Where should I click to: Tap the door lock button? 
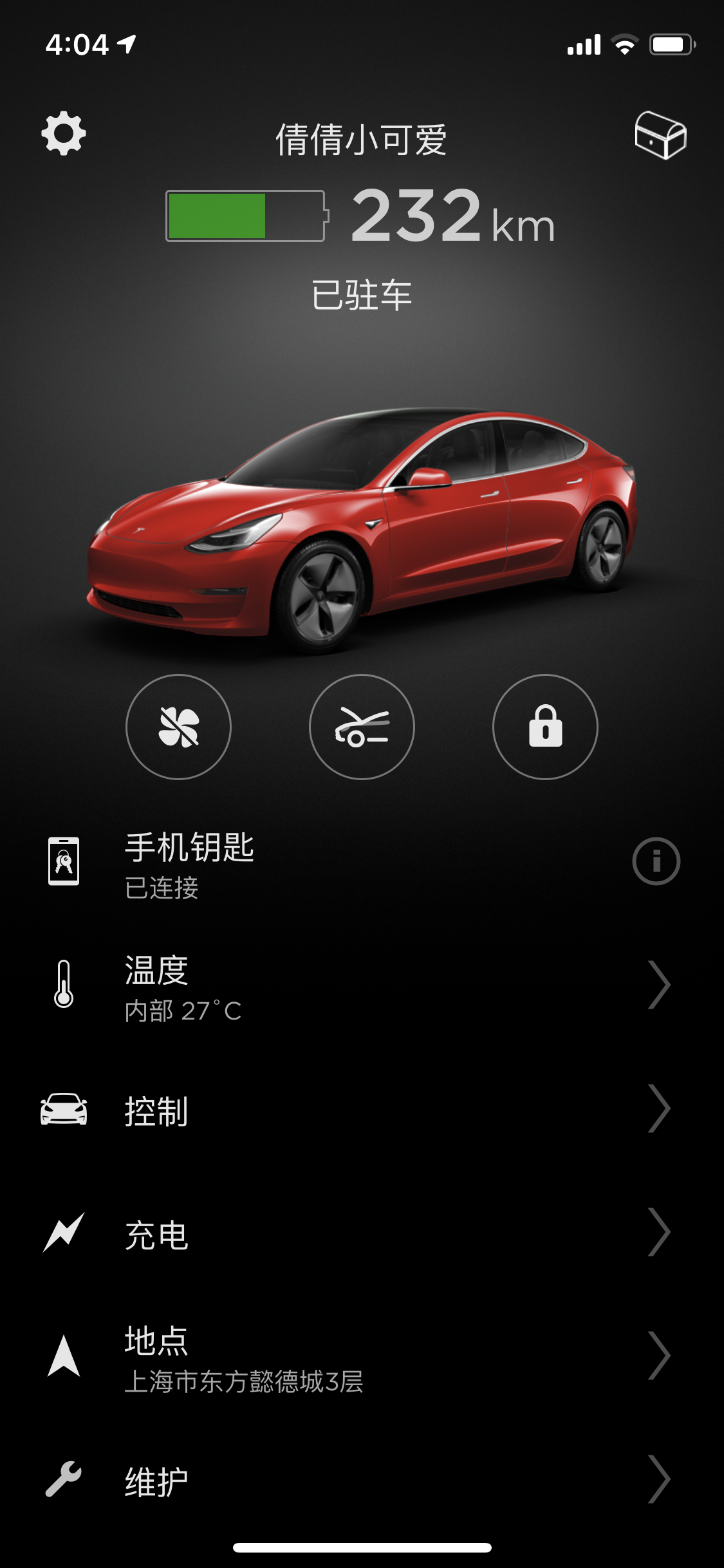click(545, 727)
